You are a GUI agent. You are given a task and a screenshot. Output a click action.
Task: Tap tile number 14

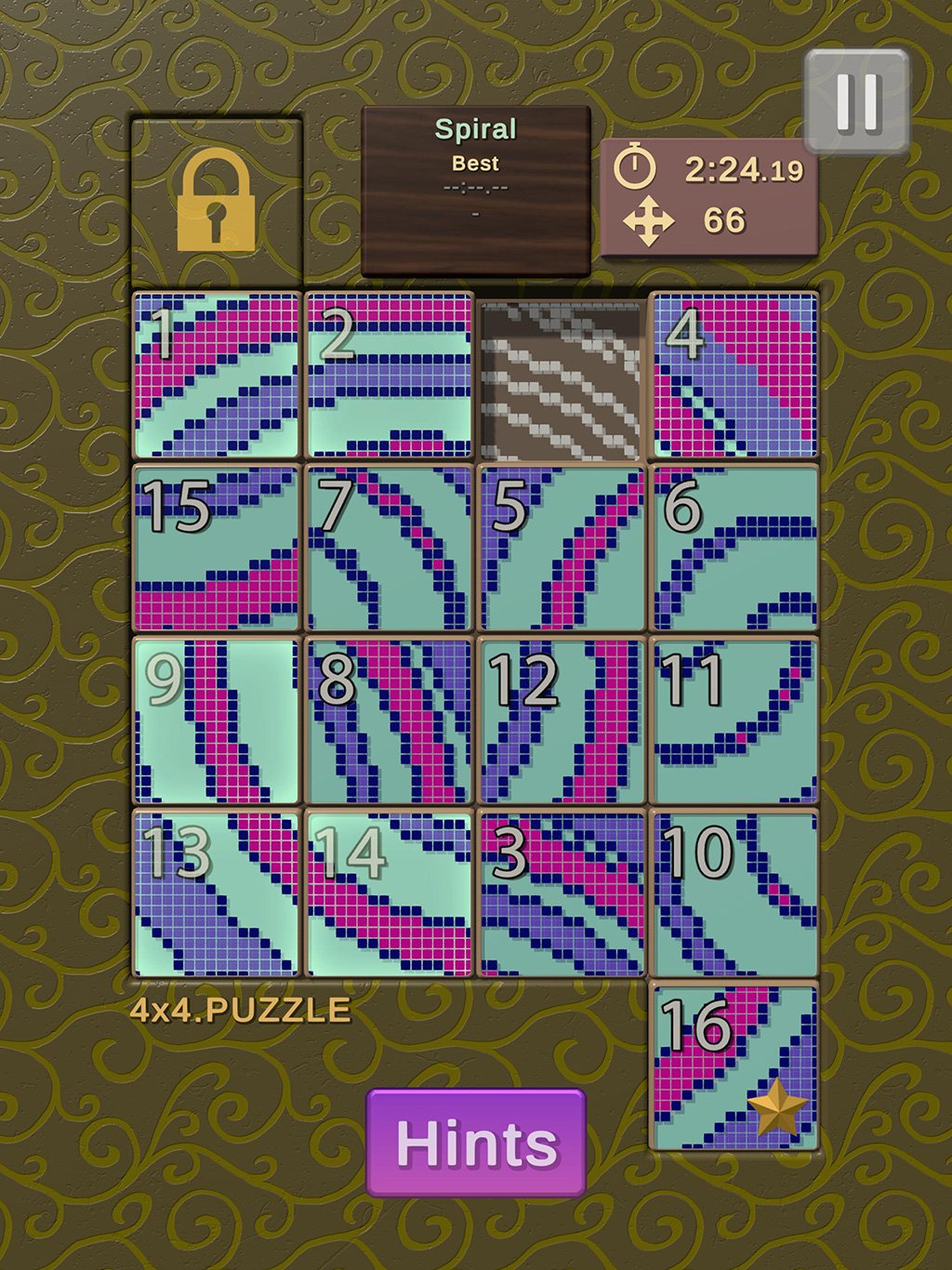(x=390, y=893)
